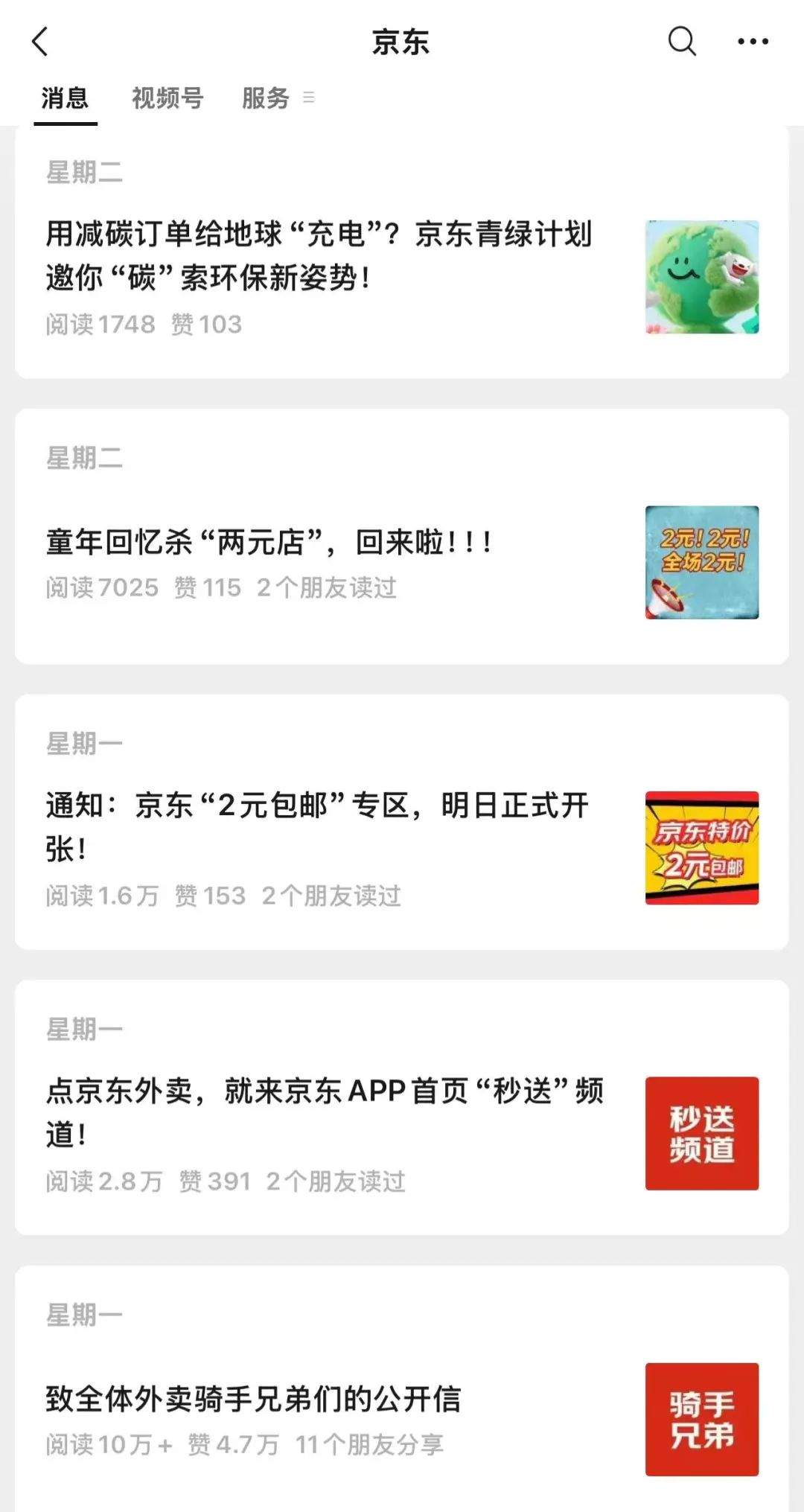Open the small menu icon beside 服务 tab
Screen dimensions: 804x1512
(x=310, y=97)
